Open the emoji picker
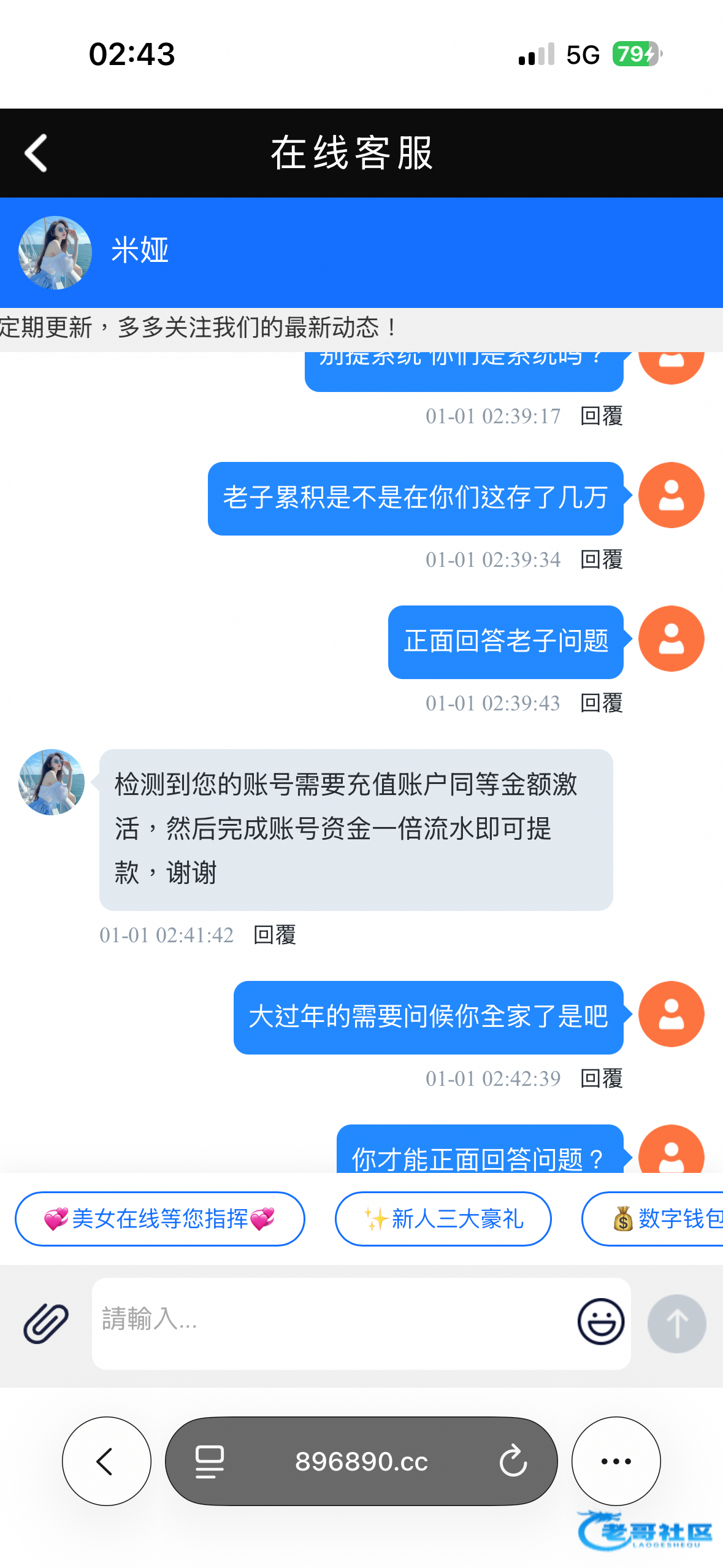 [x=600, y=1322]
